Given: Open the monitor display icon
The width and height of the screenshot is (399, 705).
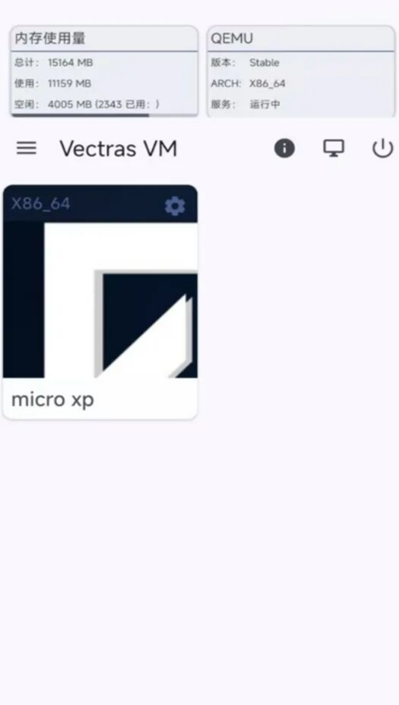Looking at the screenshot, I should click(x=334, y=148).
